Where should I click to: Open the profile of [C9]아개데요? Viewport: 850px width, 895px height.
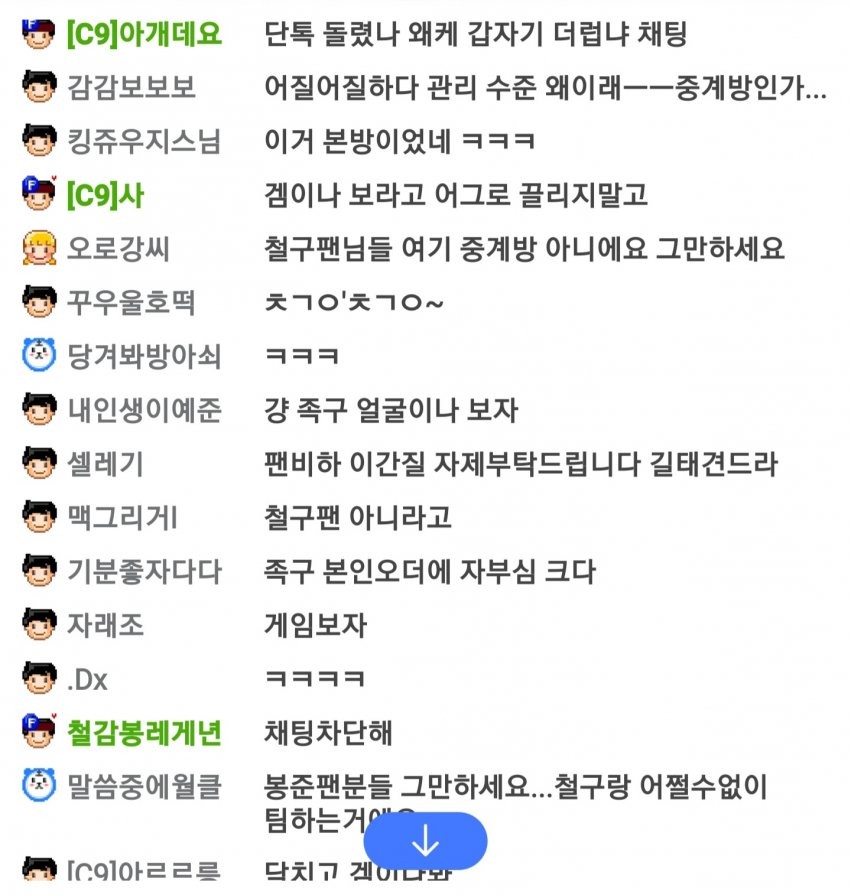(x=144, y=35)
